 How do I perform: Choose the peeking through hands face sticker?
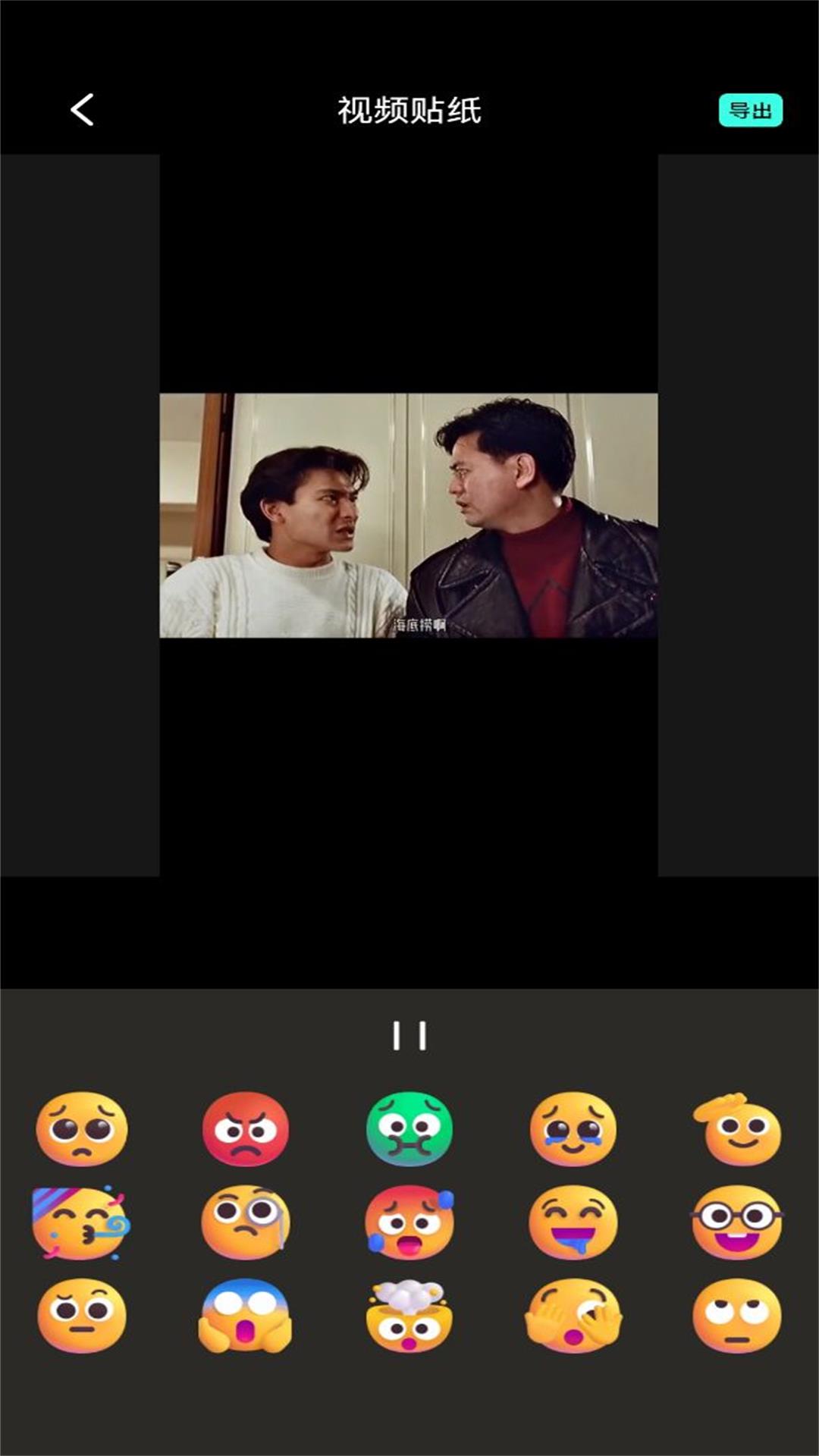coord(573,1316)
